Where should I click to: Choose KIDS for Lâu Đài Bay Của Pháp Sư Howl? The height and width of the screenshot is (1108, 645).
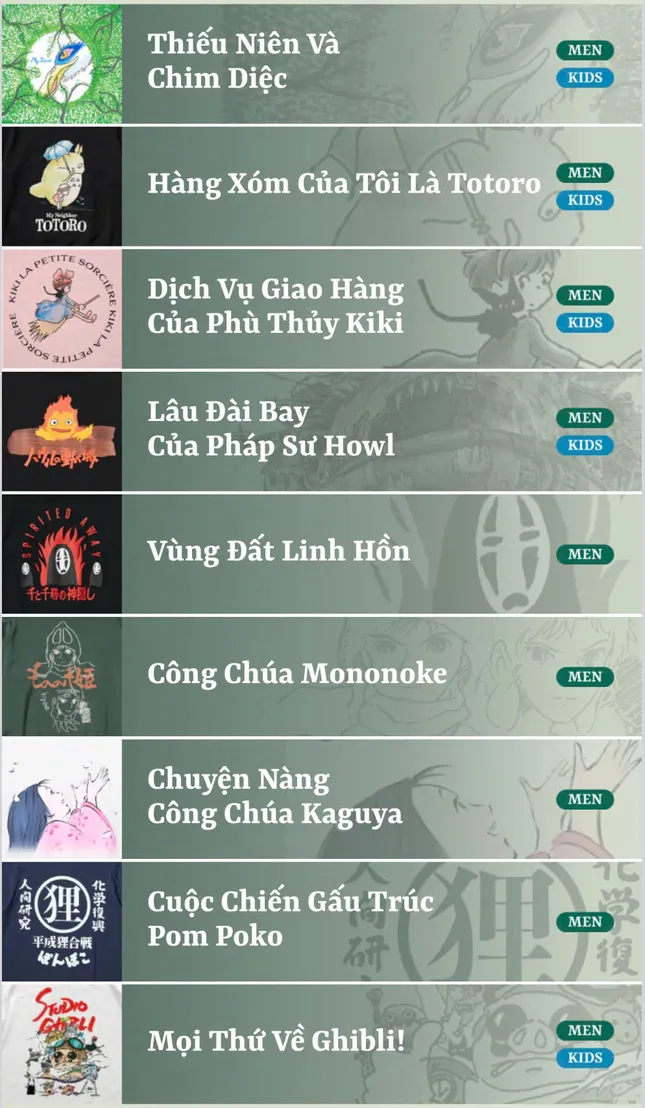(x=585, y=445)
